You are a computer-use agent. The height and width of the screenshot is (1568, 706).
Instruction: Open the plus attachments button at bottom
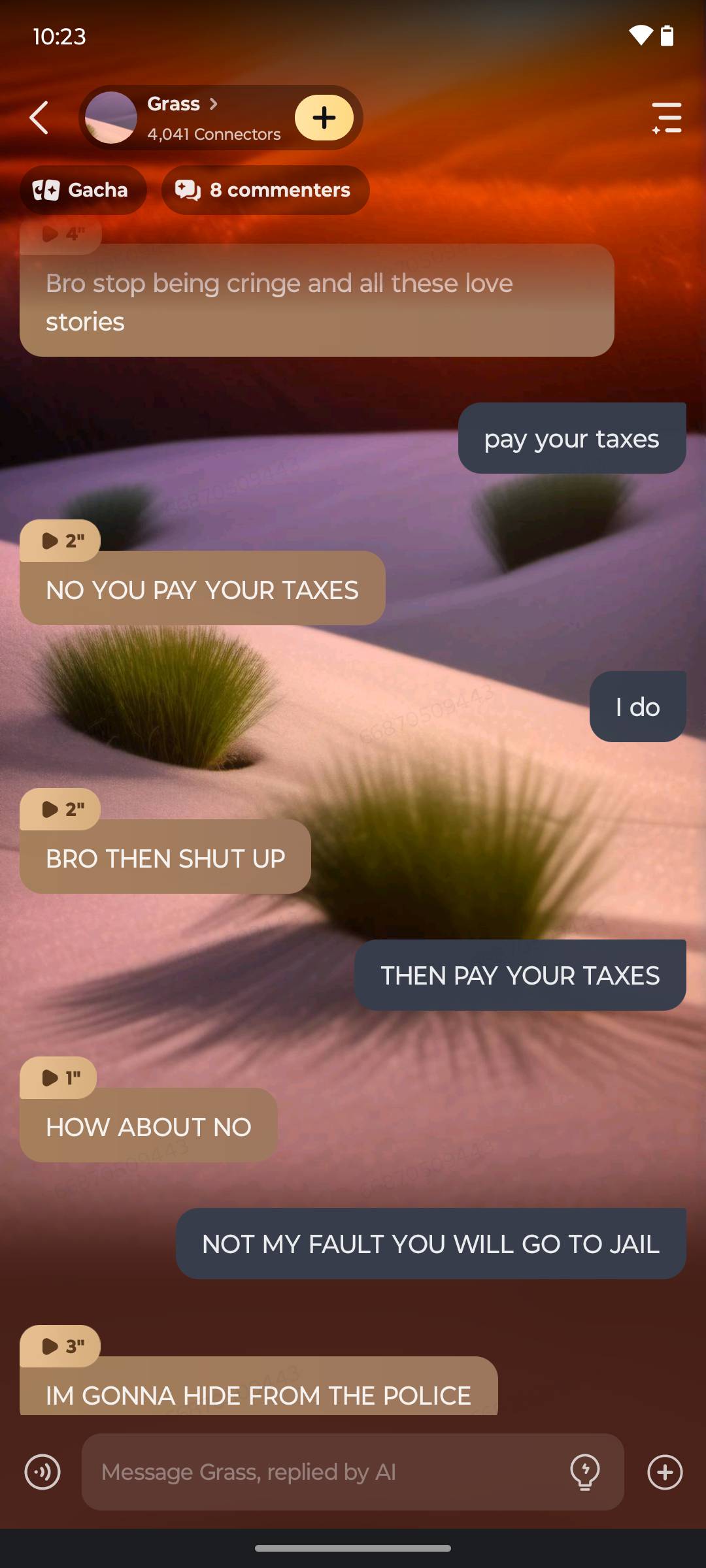tap(665, 1472)
